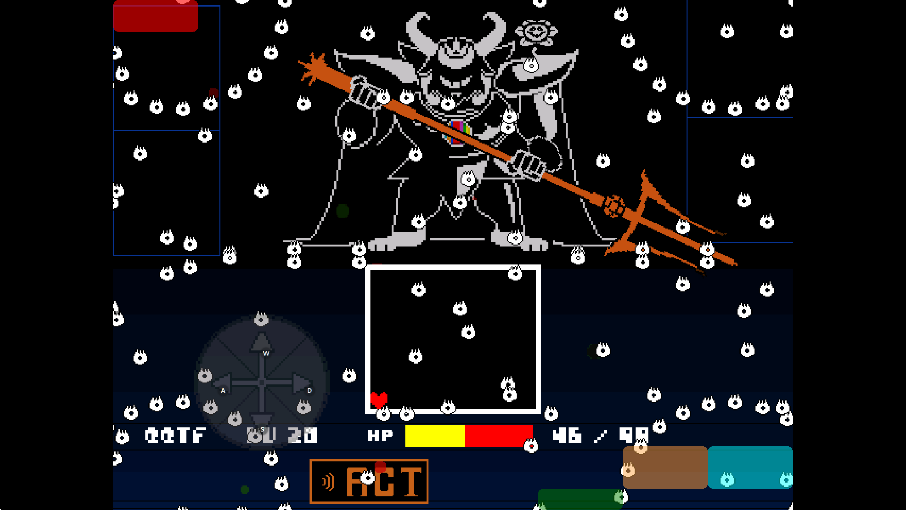Viewport: 906px width, 510px height.
Task: Tap the teal overlay action button
Action: coord(750,467)
